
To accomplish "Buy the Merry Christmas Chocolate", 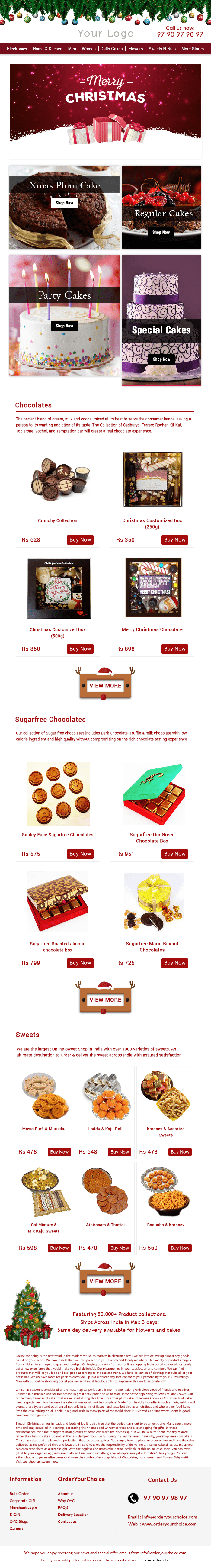I will 174,649.
